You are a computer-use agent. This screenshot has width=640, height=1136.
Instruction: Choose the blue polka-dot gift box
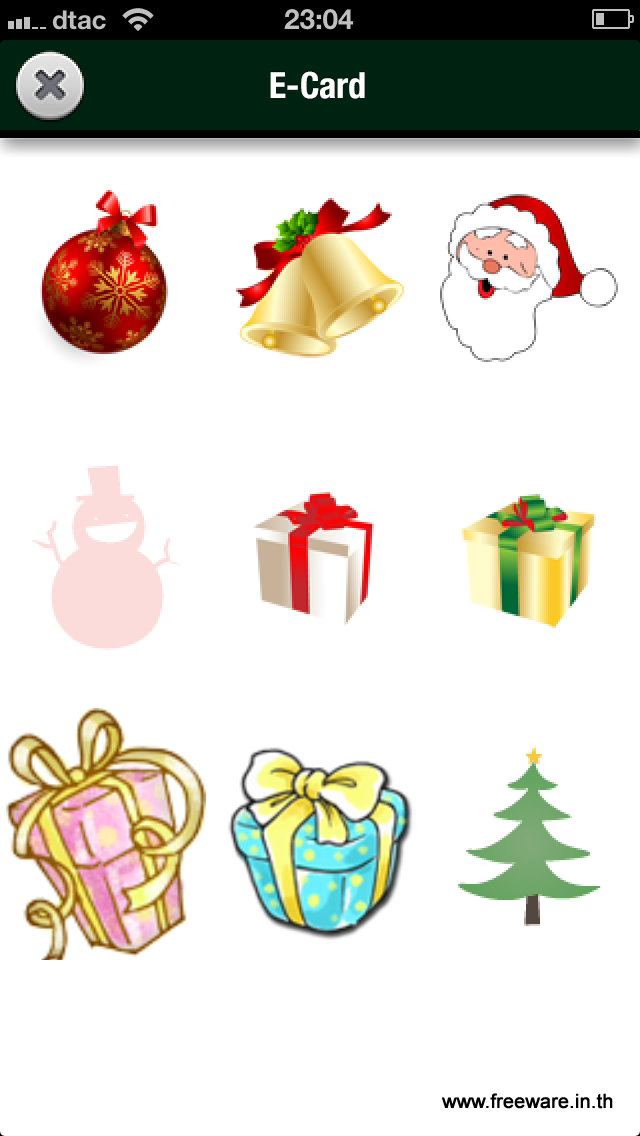pyautogui.click(x=320, y=841)
